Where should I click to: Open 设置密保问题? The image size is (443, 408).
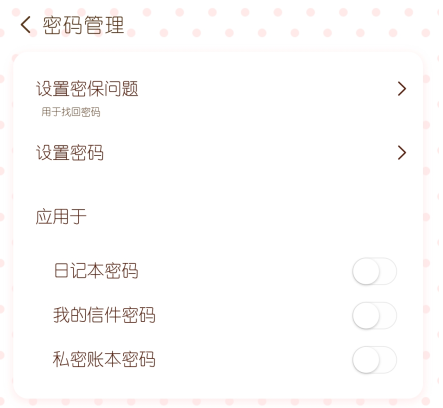tap(218, 97)
